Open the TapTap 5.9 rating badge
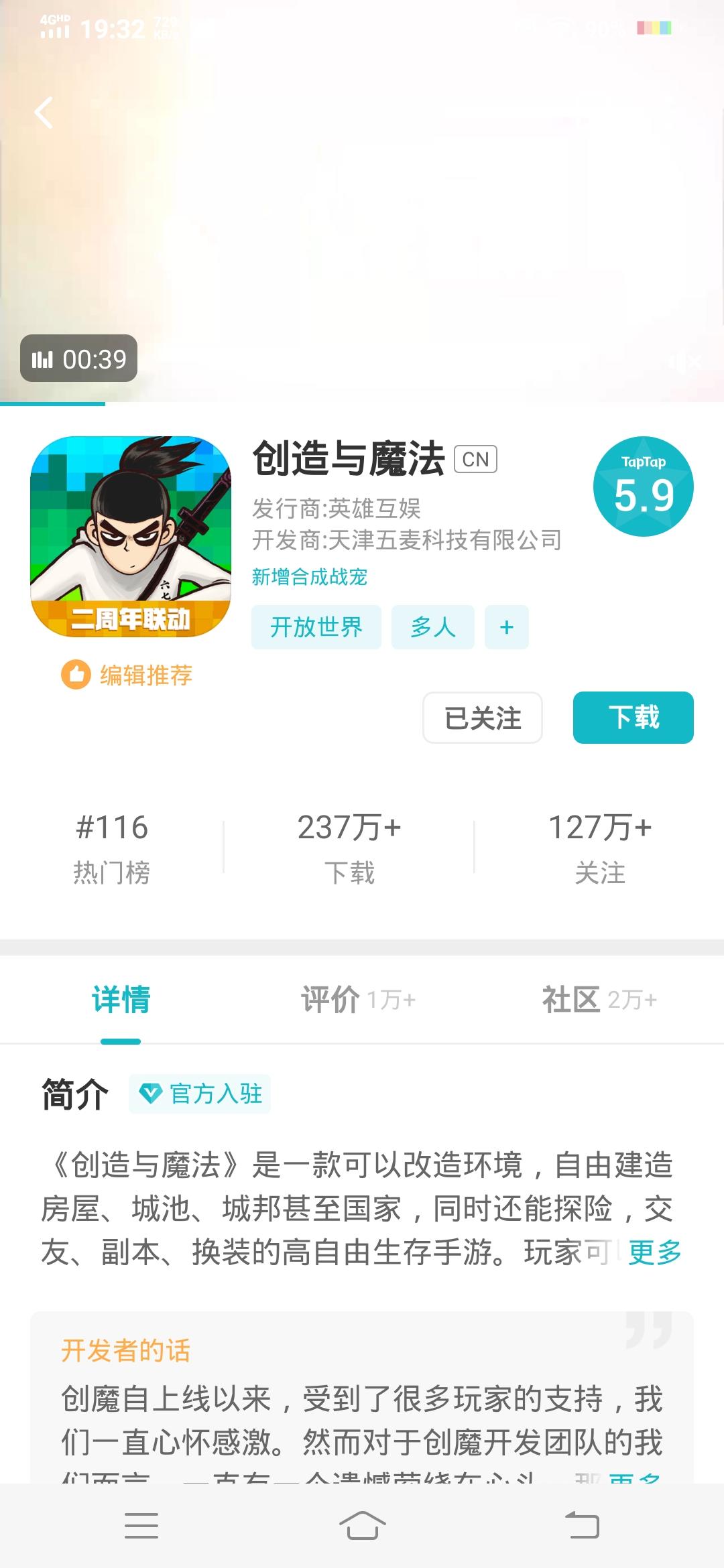 (644, 486)
